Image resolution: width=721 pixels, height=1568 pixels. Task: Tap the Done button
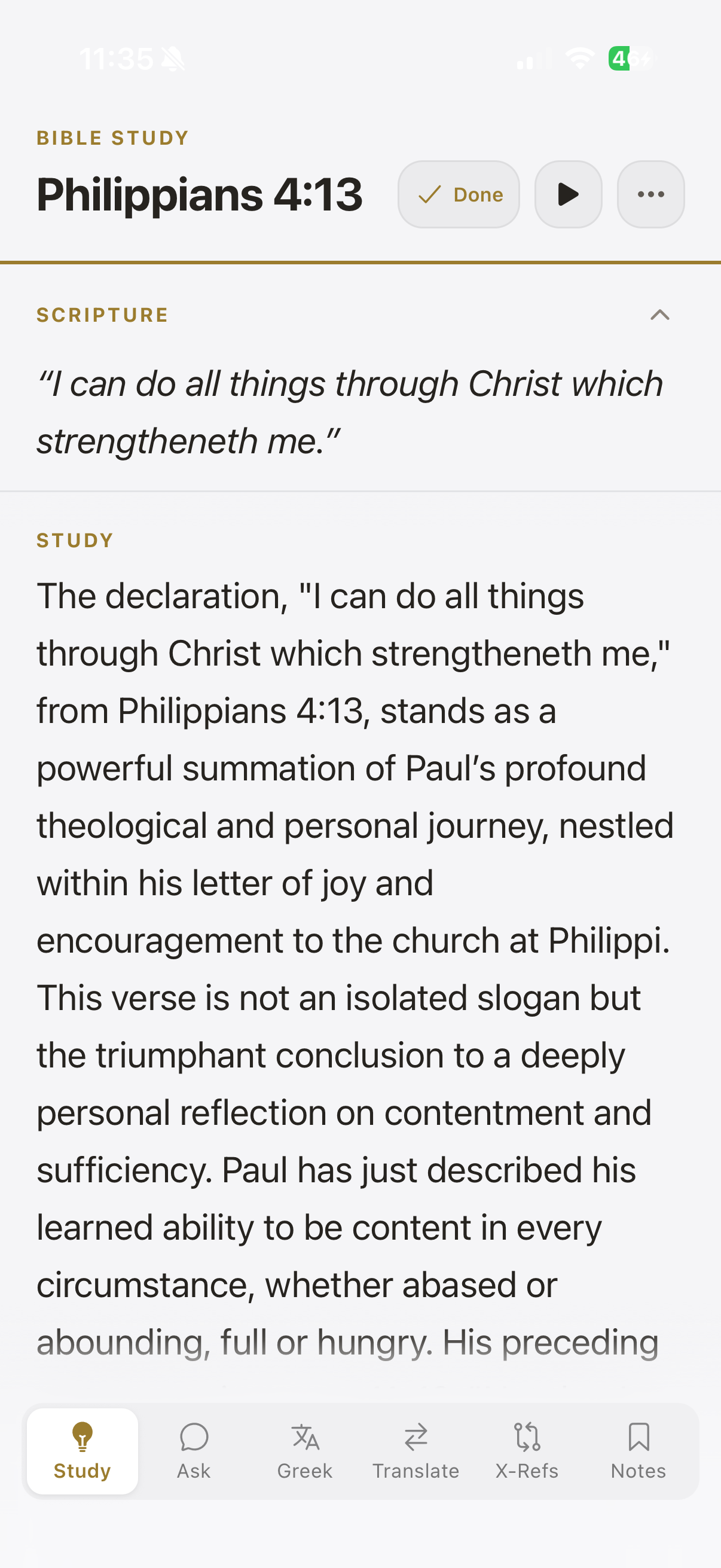[x=458, y=194]
